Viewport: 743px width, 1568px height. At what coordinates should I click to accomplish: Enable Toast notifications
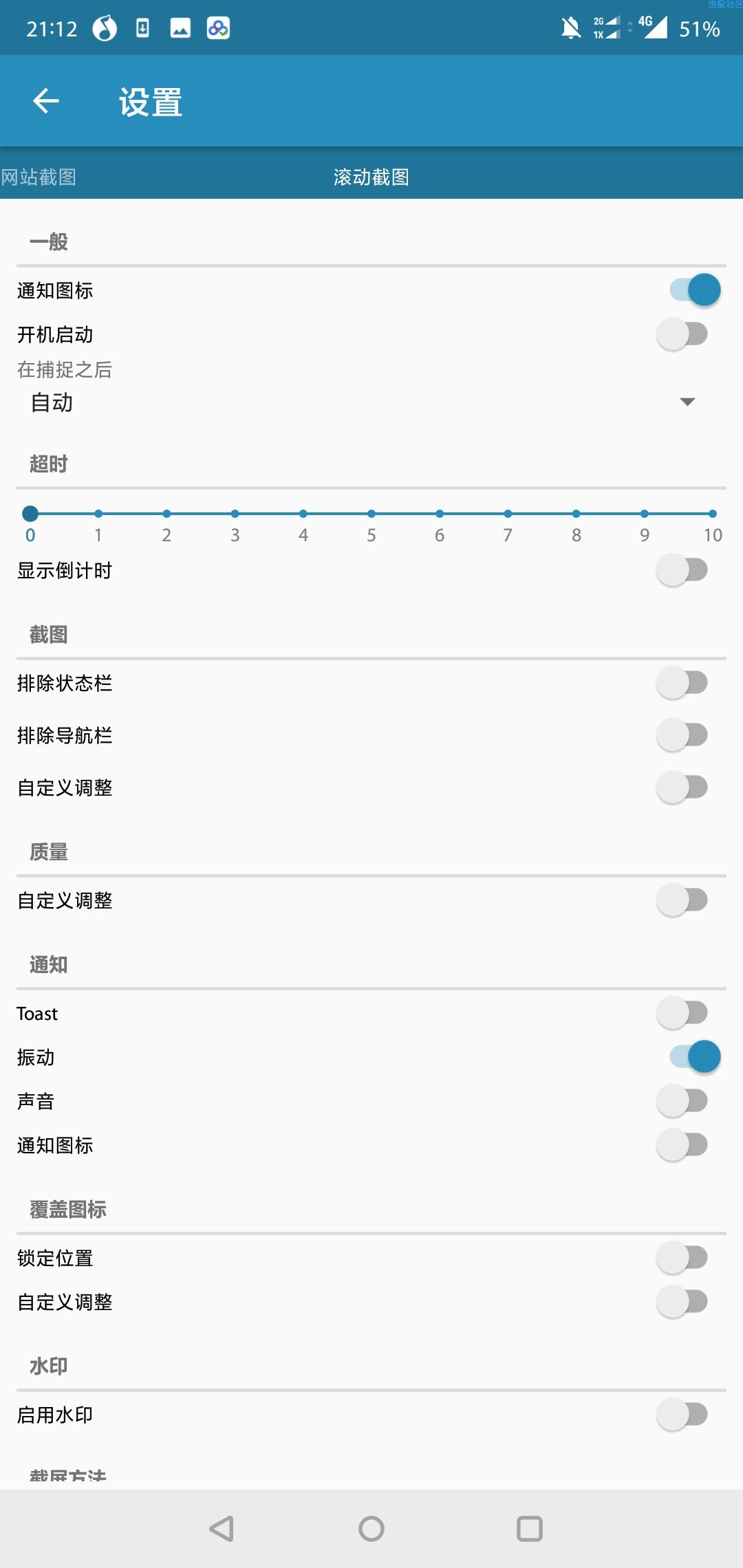click(x=682, y=1012)
